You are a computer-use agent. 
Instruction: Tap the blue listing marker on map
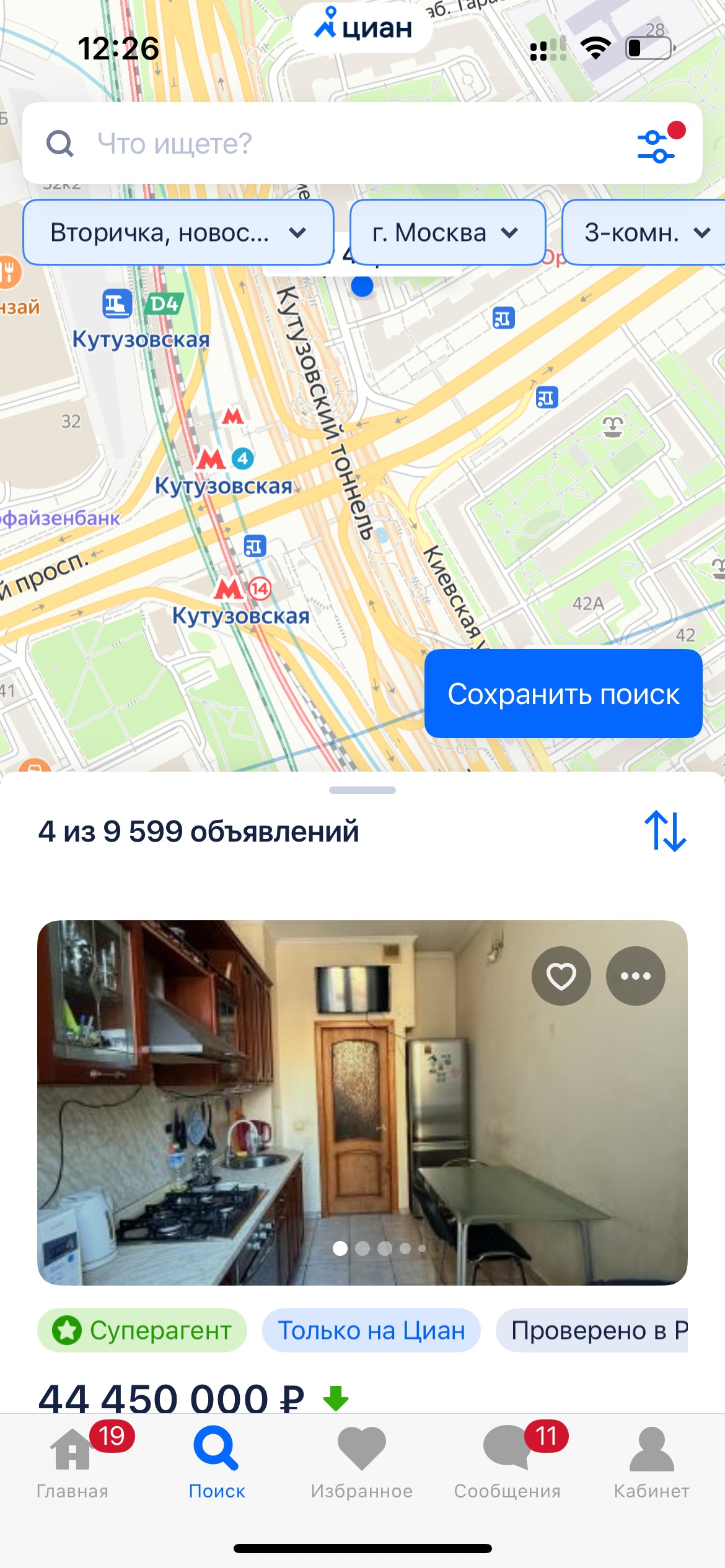pos(362,286)
